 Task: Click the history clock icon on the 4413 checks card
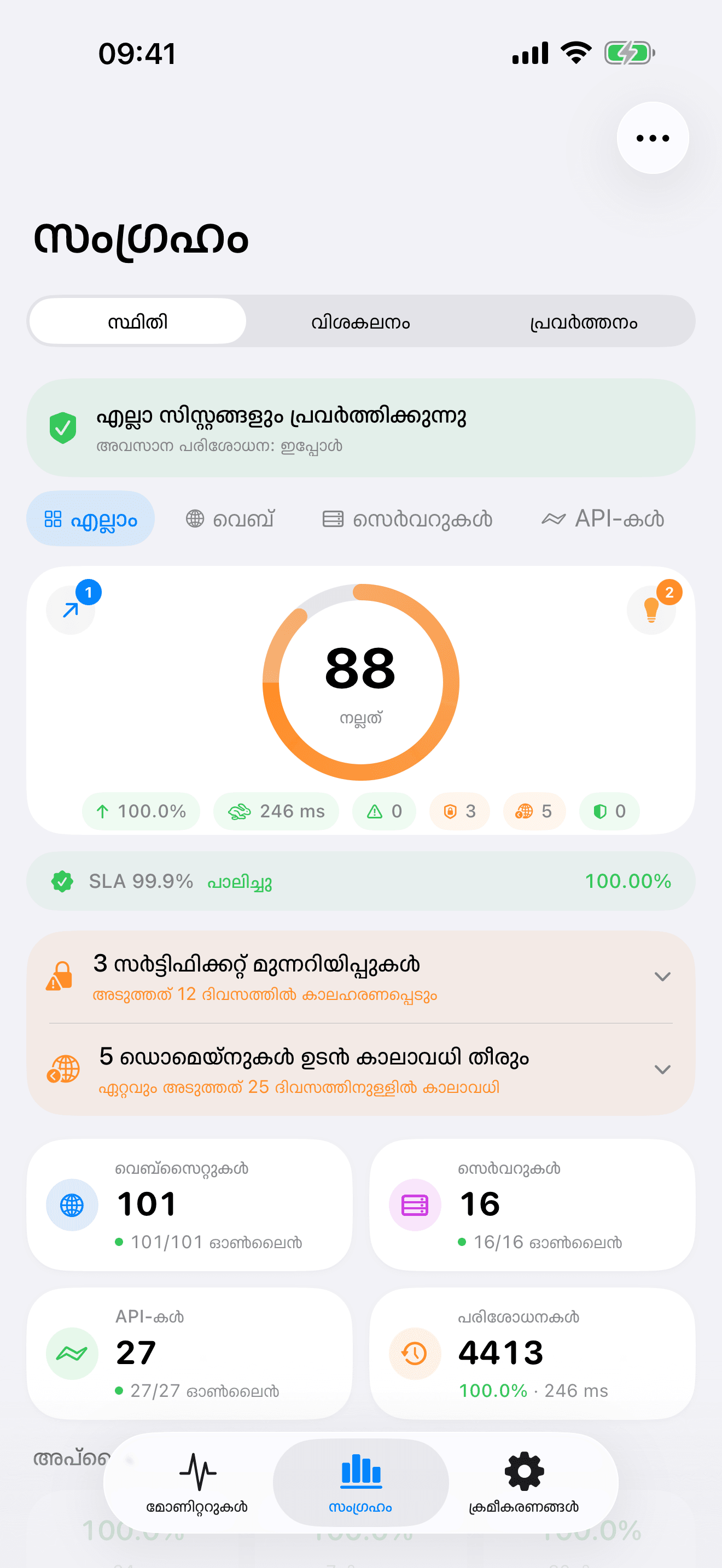coord(414,1354)
